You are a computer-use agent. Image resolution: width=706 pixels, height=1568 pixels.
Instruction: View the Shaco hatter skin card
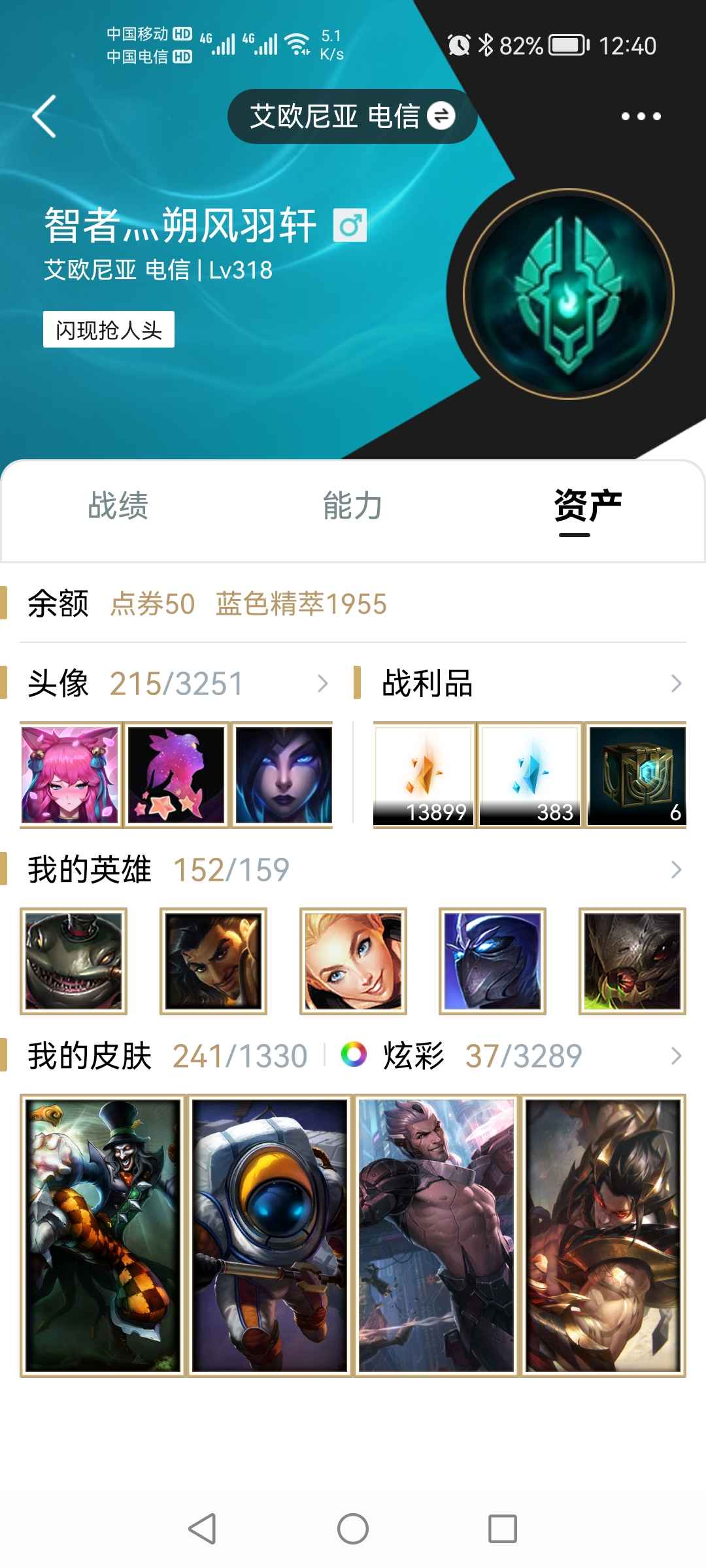coord(103,1235)
